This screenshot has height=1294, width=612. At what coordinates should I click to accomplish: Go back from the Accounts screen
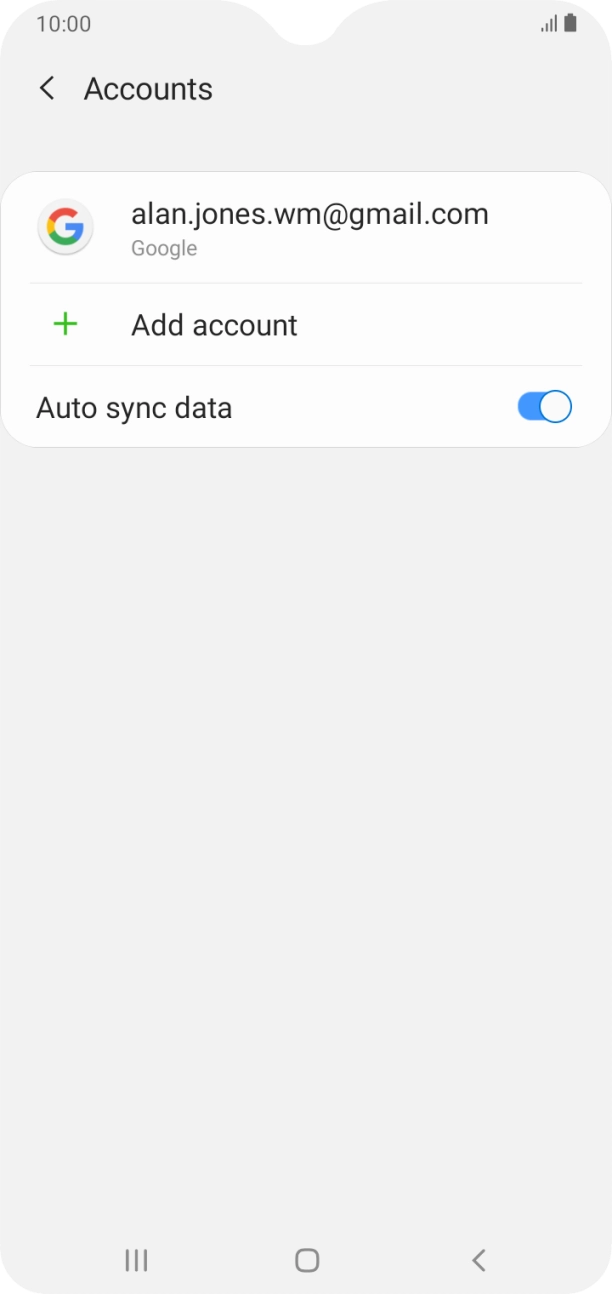(46, 88)
